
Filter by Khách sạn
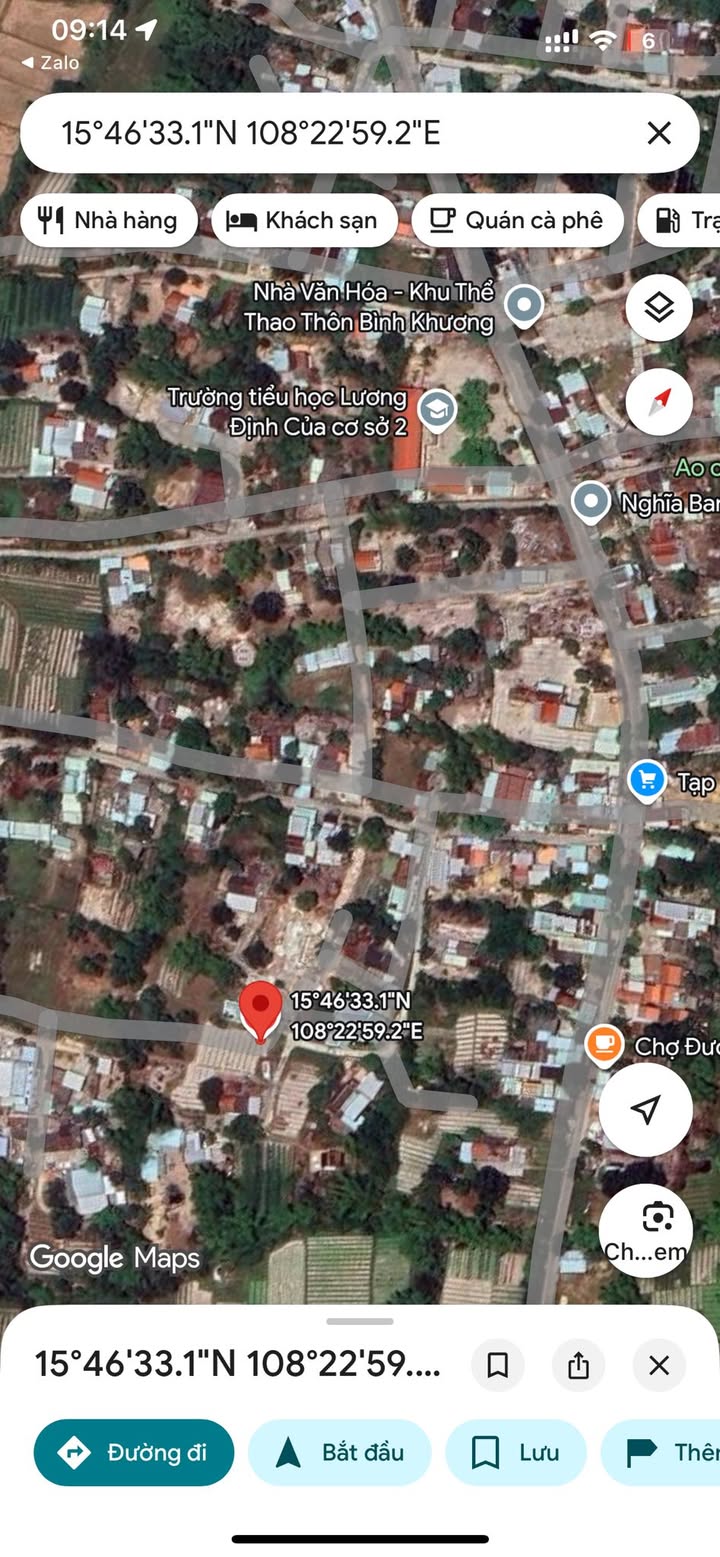(304, 220)
